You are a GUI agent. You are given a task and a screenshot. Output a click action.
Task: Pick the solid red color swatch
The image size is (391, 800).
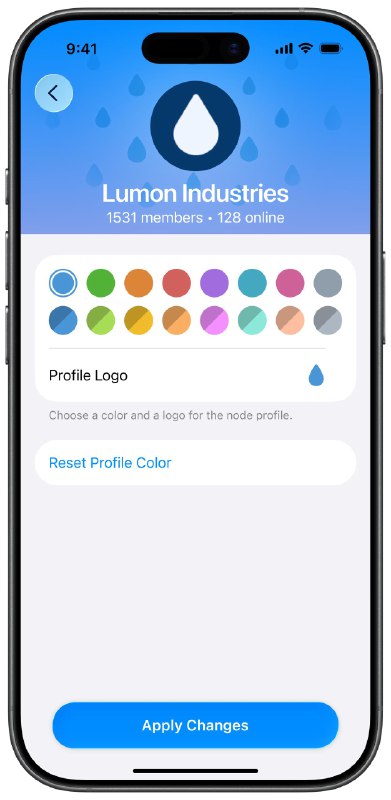[x=177, y=283]
